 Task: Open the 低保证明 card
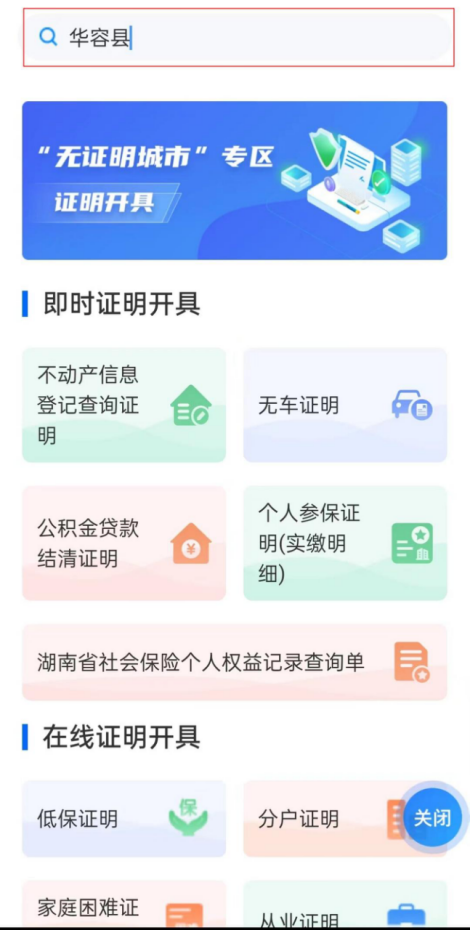tap(124, 819)
